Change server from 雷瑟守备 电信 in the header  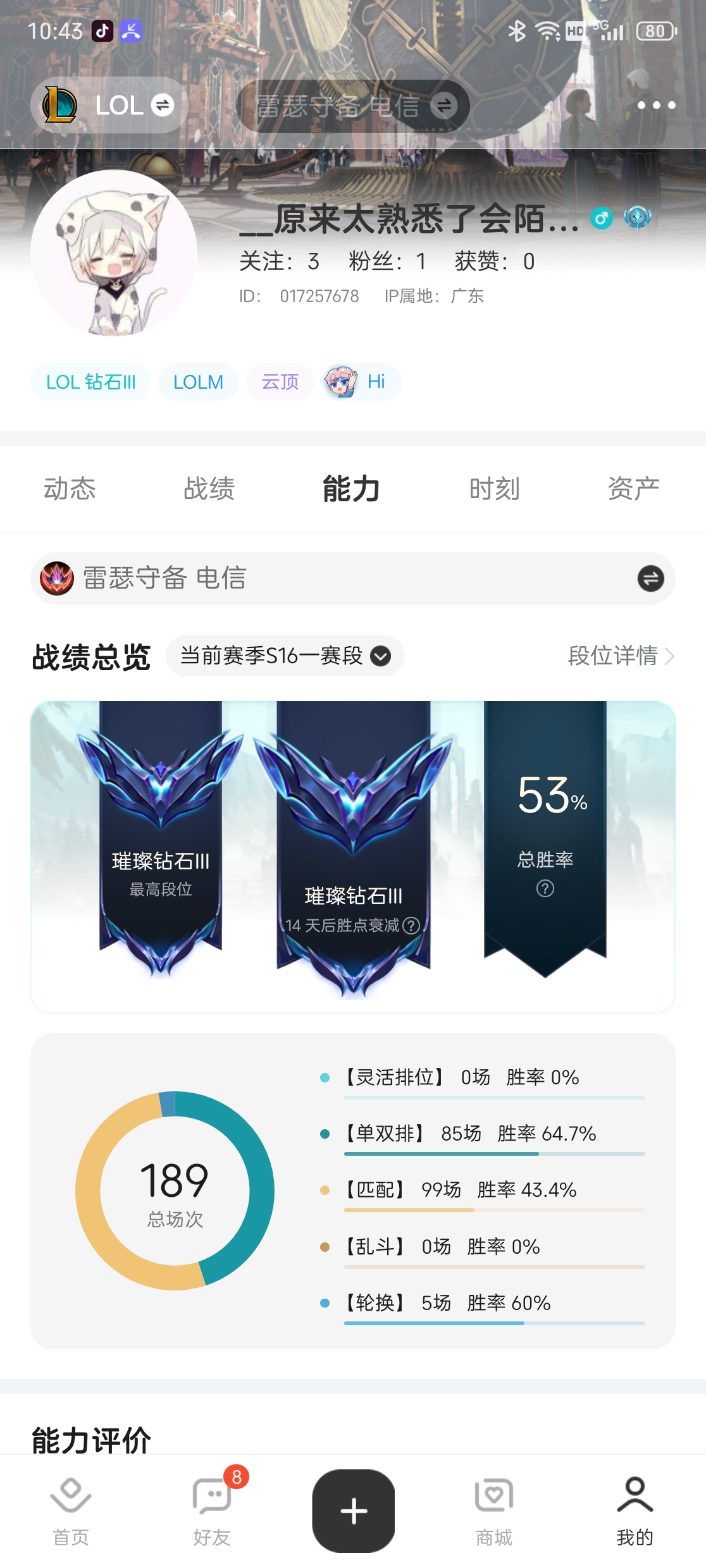coord(353,106)
